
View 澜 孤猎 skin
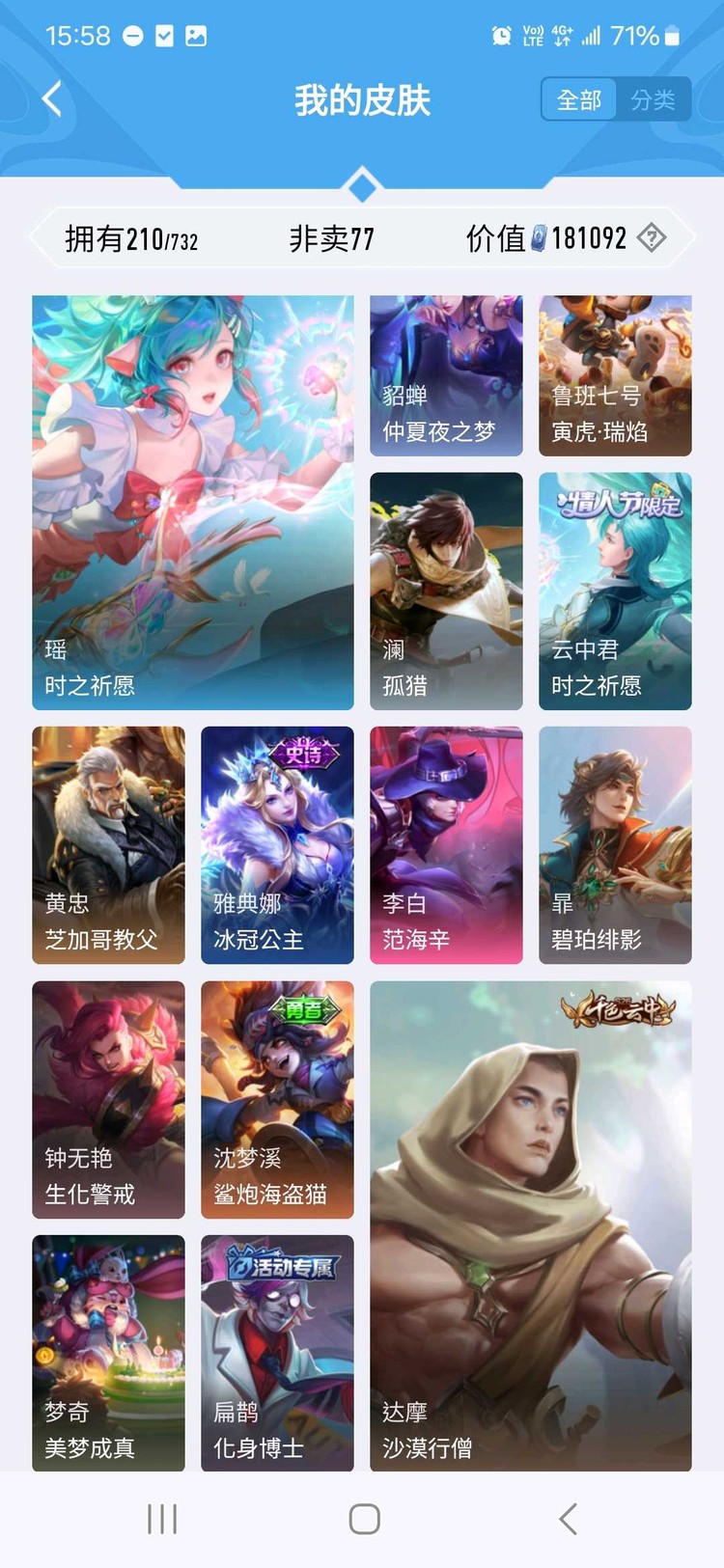[446, 591]
